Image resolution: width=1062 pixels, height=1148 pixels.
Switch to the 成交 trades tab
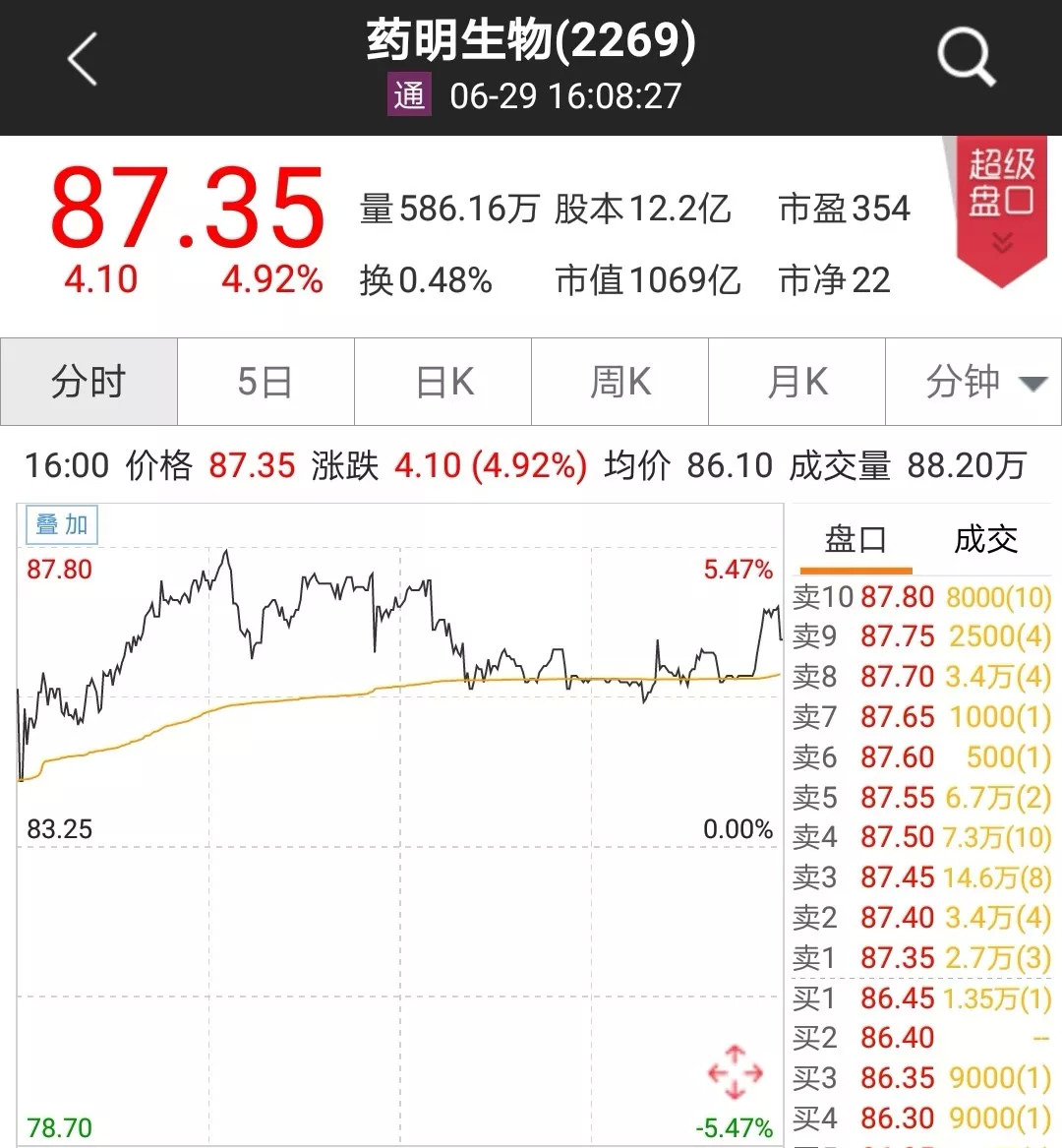(985, 540)
